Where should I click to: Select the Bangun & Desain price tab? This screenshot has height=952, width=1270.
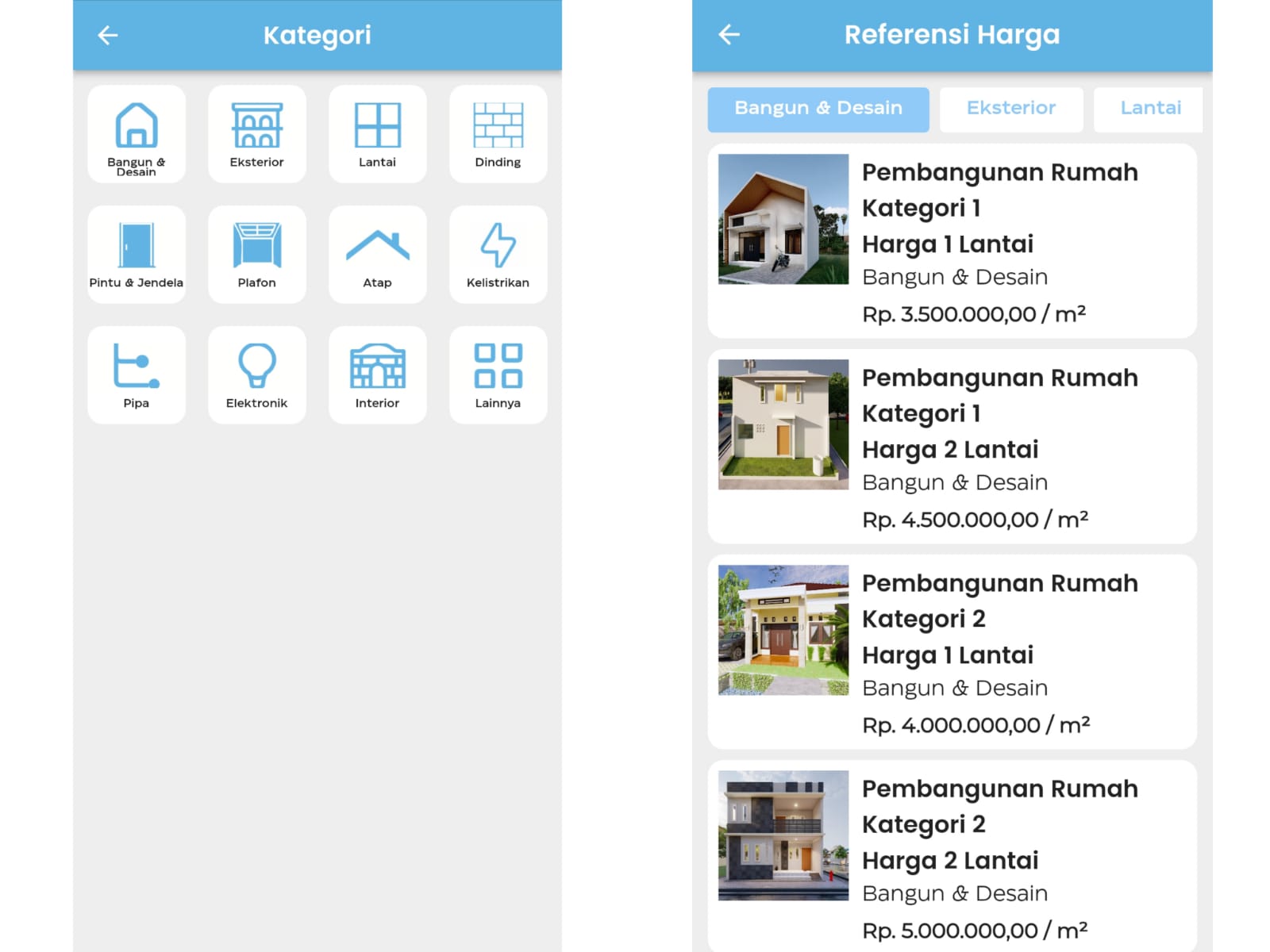click(818, 109)
